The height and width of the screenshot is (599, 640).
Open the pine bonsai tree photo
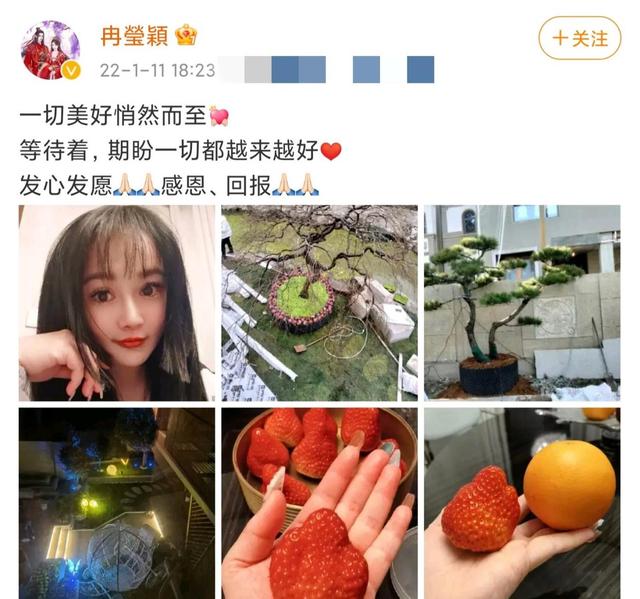tap(521, 303)
